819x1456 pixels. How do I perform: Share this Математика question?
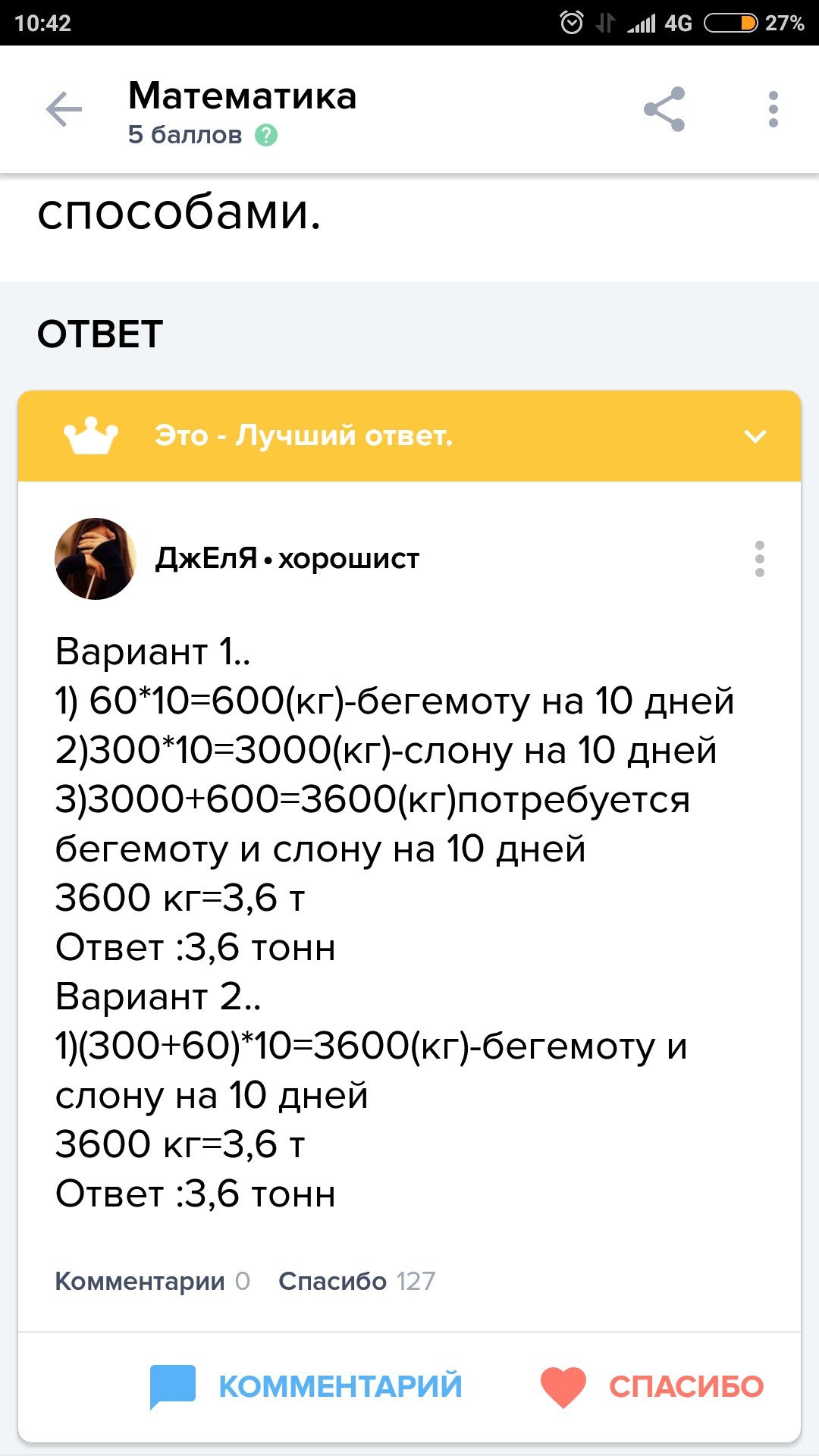click(664, 110)
